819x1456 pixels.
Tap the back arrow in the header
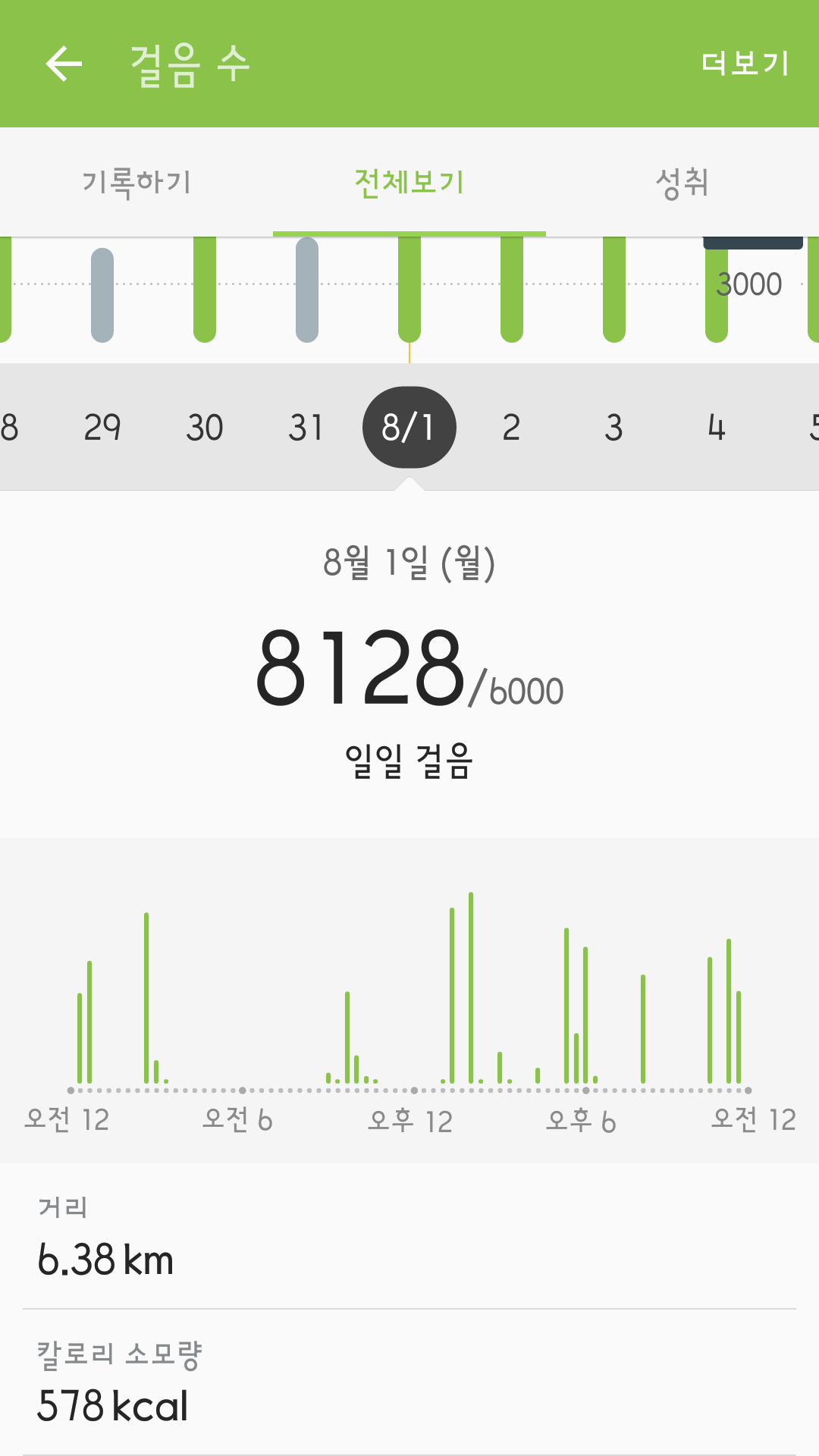tap(64, 63)
